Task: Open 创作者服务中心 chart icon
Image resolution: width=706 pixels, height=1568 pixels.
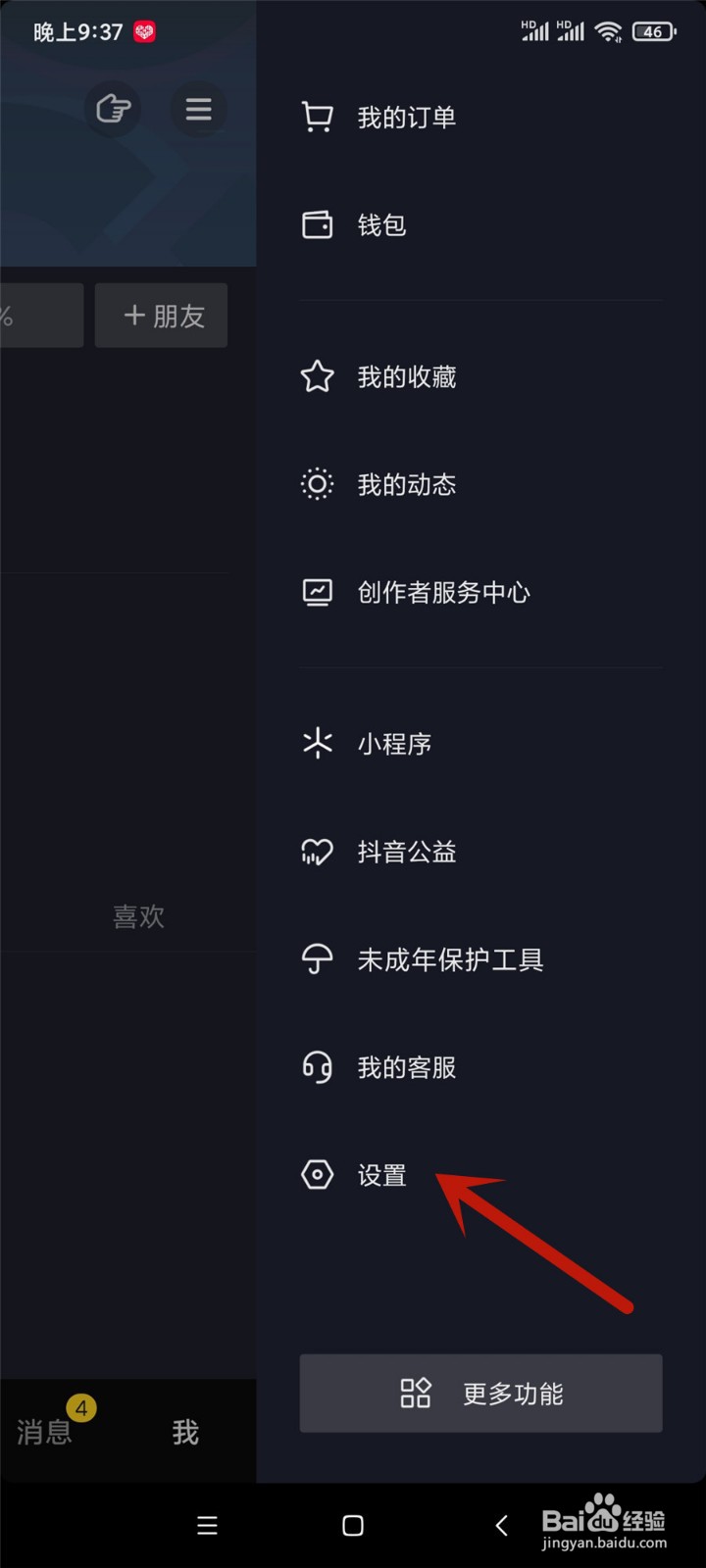Action: point(317,592)
